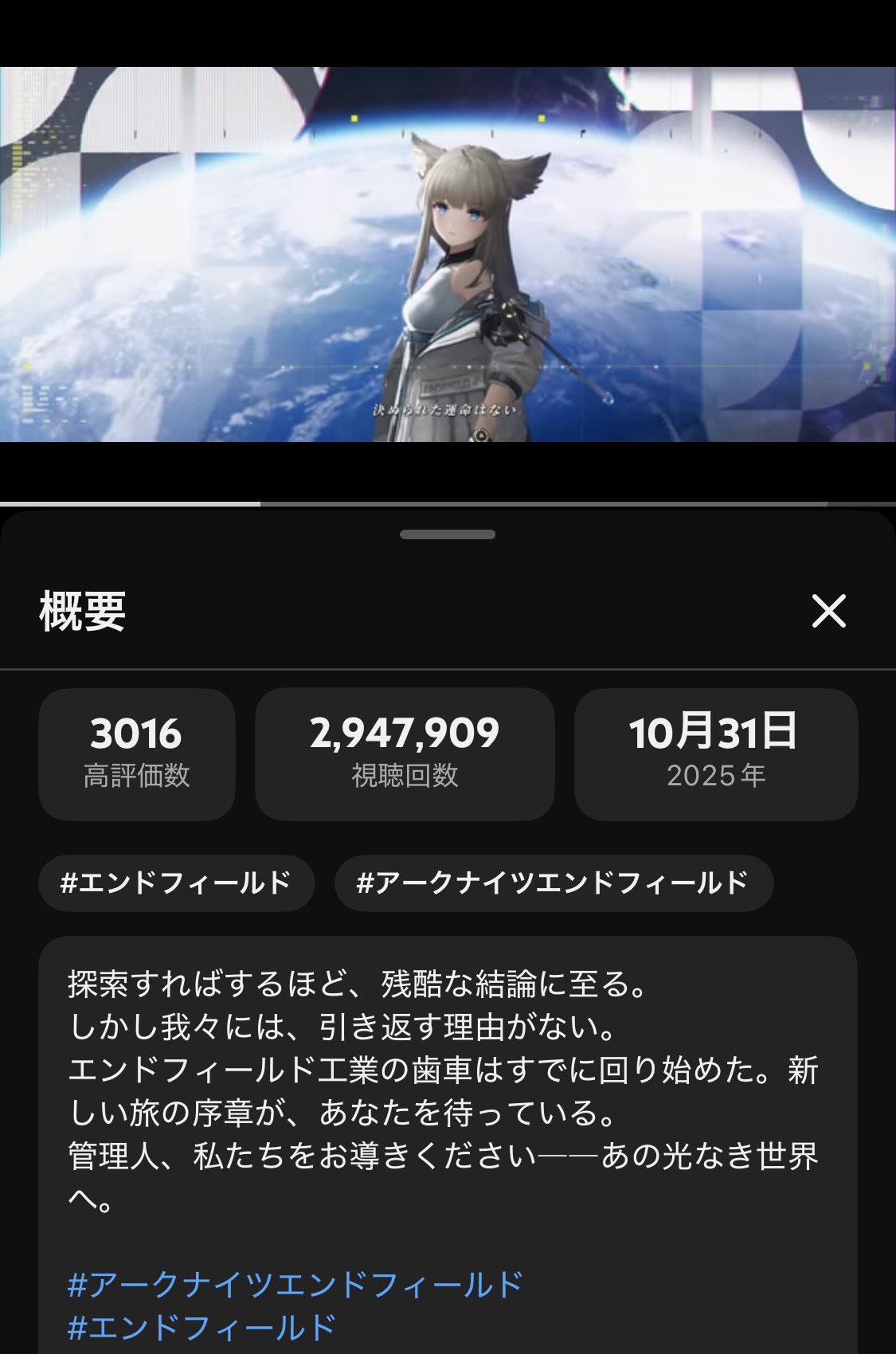The width and height of the screenshot is (896, 1354).
Task: Open the #エンドフィールド hashtag chip
Action: 176,883
